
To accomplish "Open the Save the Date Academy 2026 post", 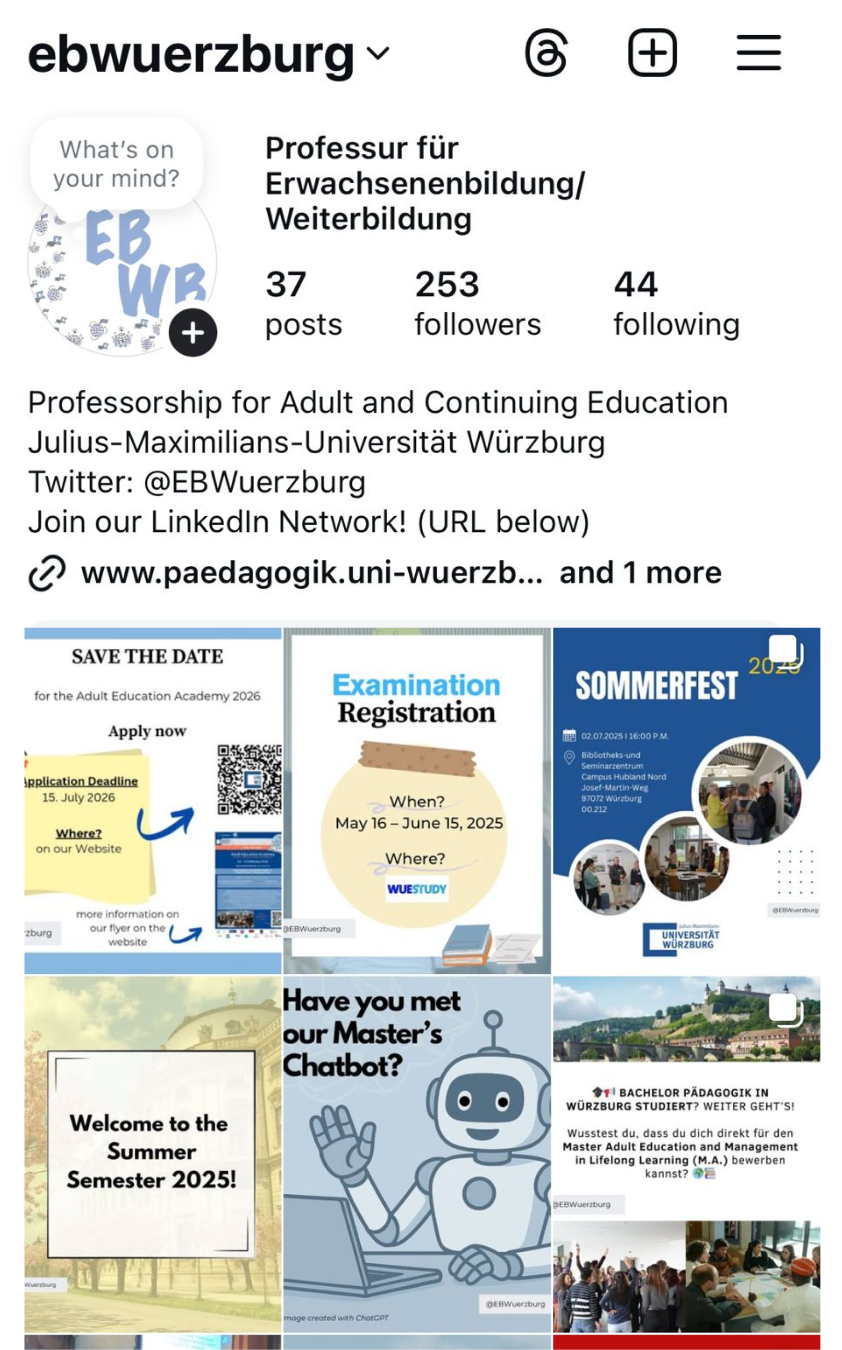I will tap(153, 801).
